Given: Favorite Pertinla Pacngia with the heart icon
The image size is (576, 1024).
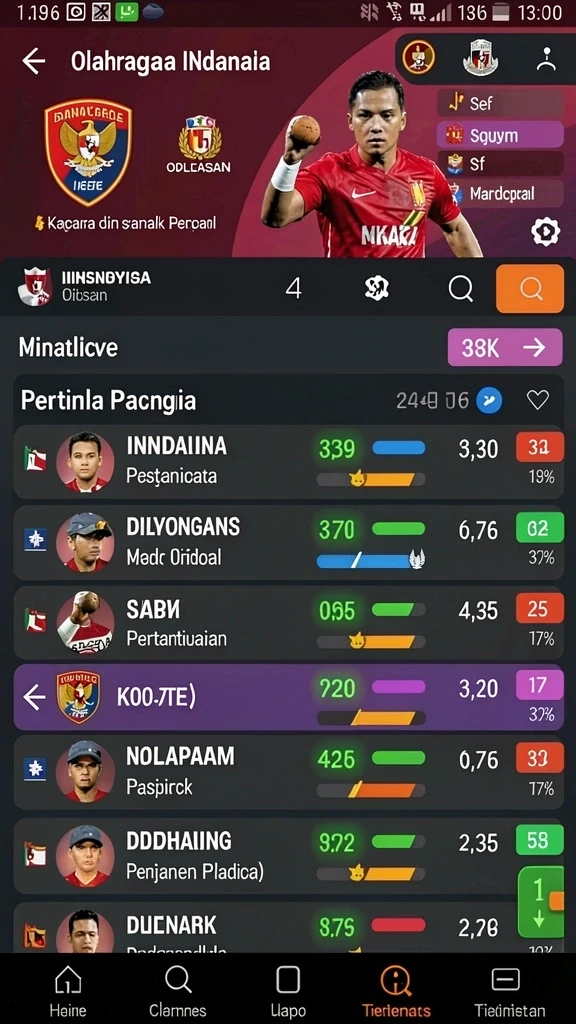Looking at the screenshot, I should [537, 400].
